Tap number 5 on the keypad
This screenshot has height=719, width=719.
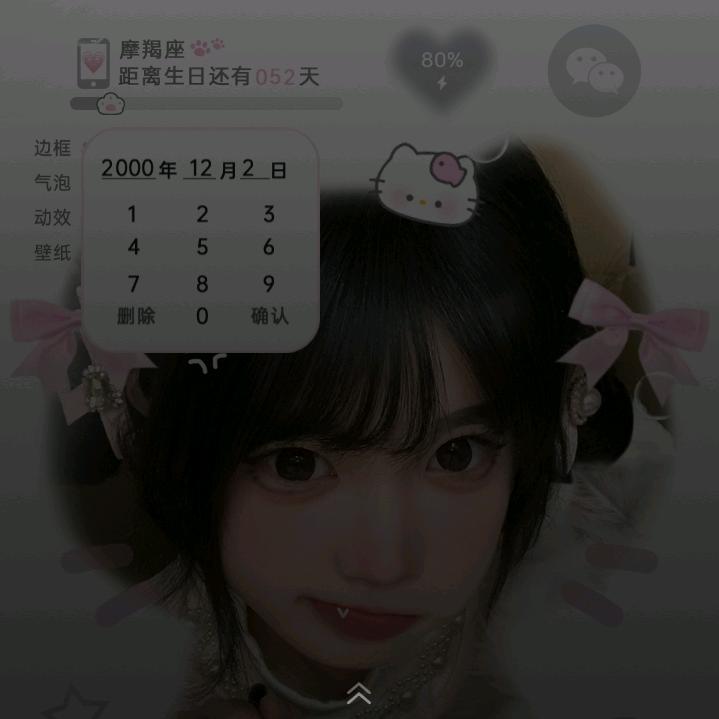[202, 247]
